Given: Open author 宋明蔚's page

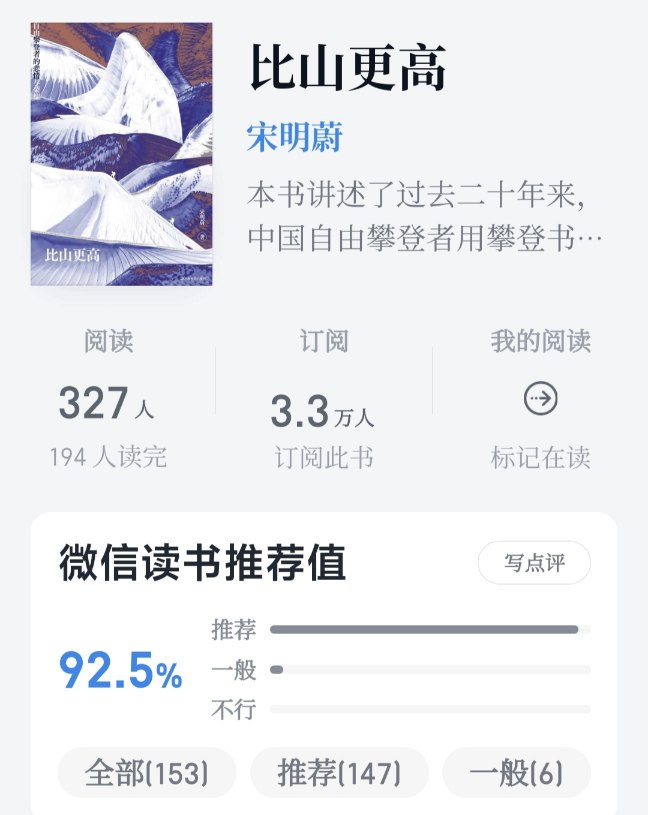Looking at the screenshot, I should tap(294, 137).
